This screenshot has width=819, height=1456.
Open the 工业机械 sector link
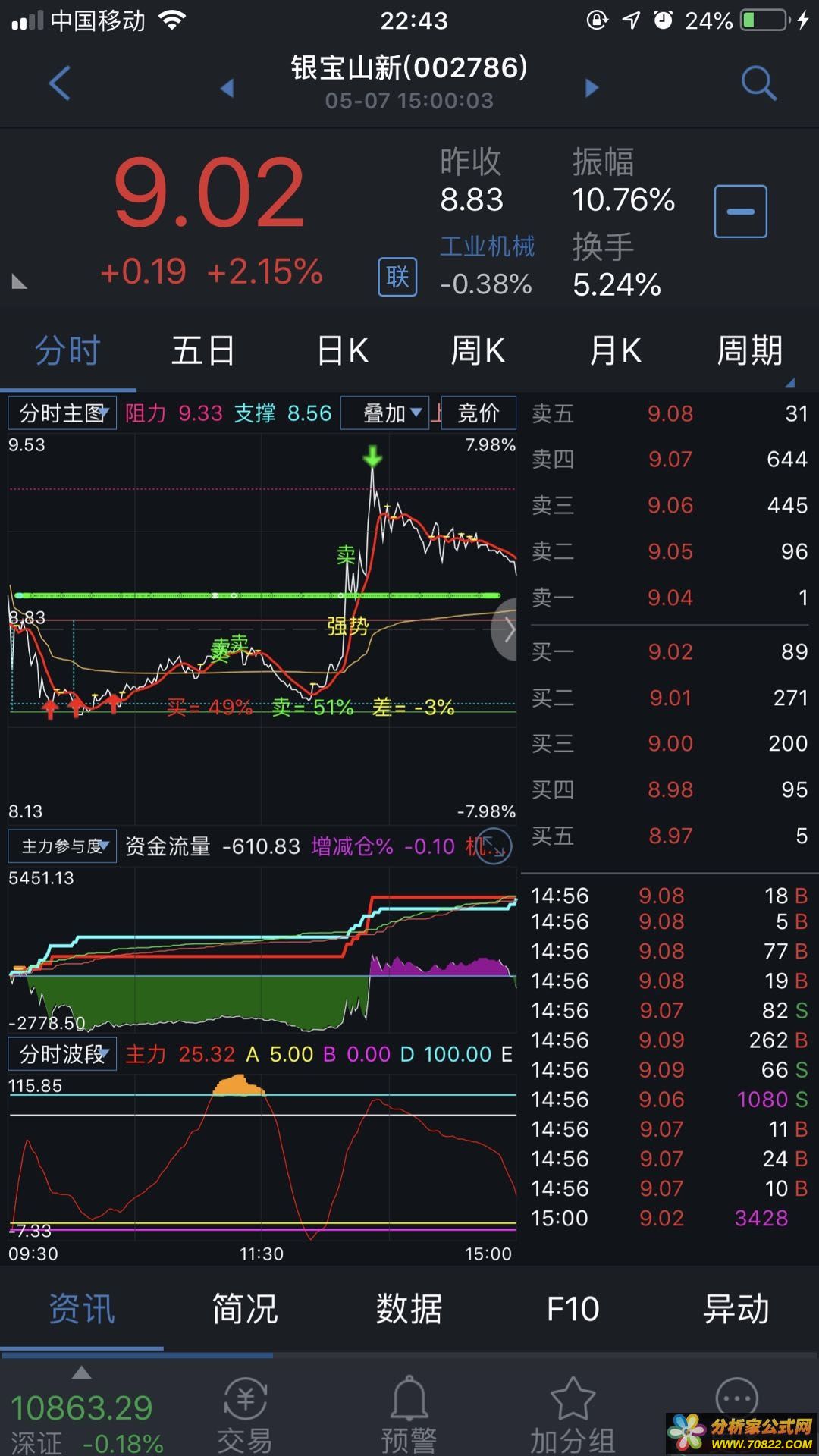(488, 246)
